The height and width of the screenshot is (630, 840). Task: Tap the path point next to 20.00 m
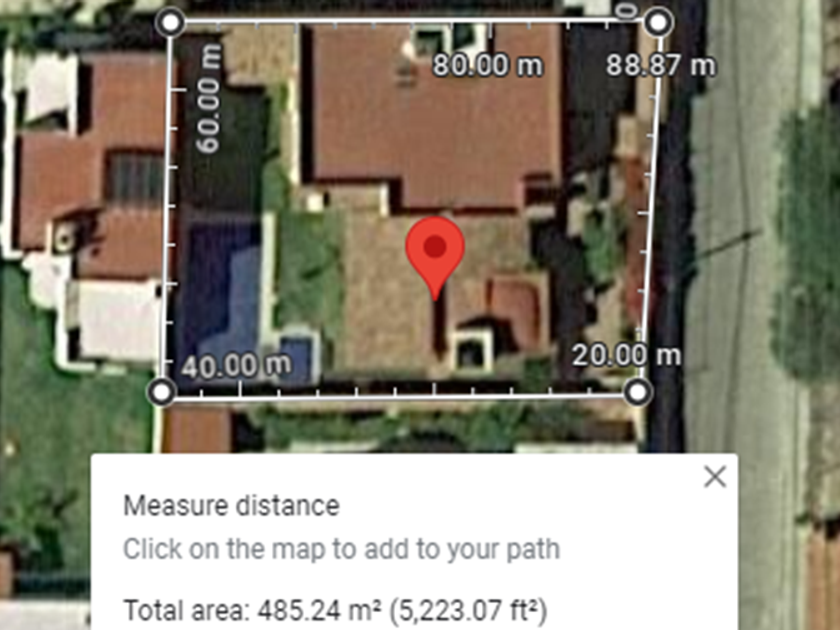637,392
